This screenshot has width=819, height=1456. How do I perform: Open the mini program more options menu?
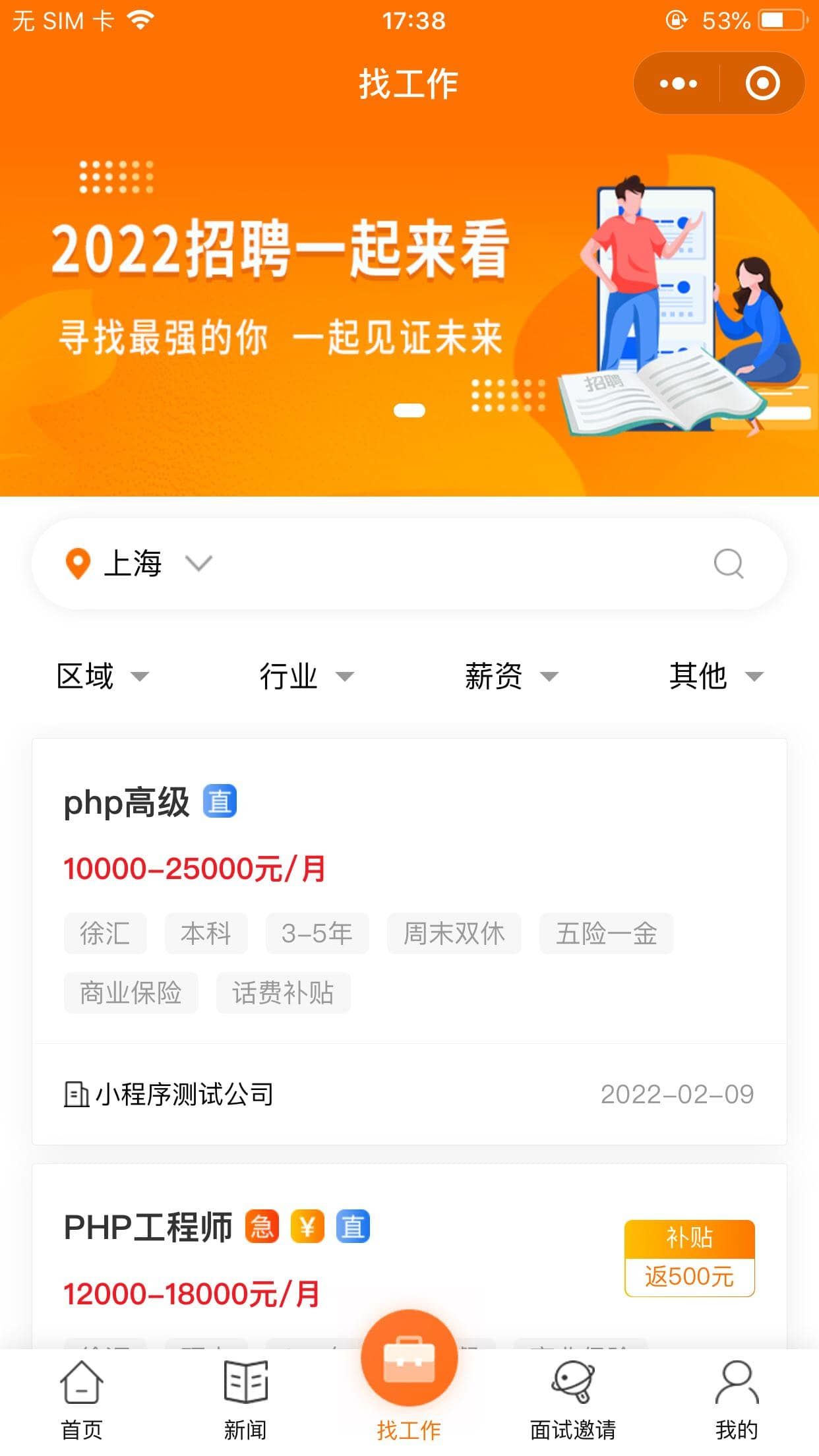(x=678, y=84)
